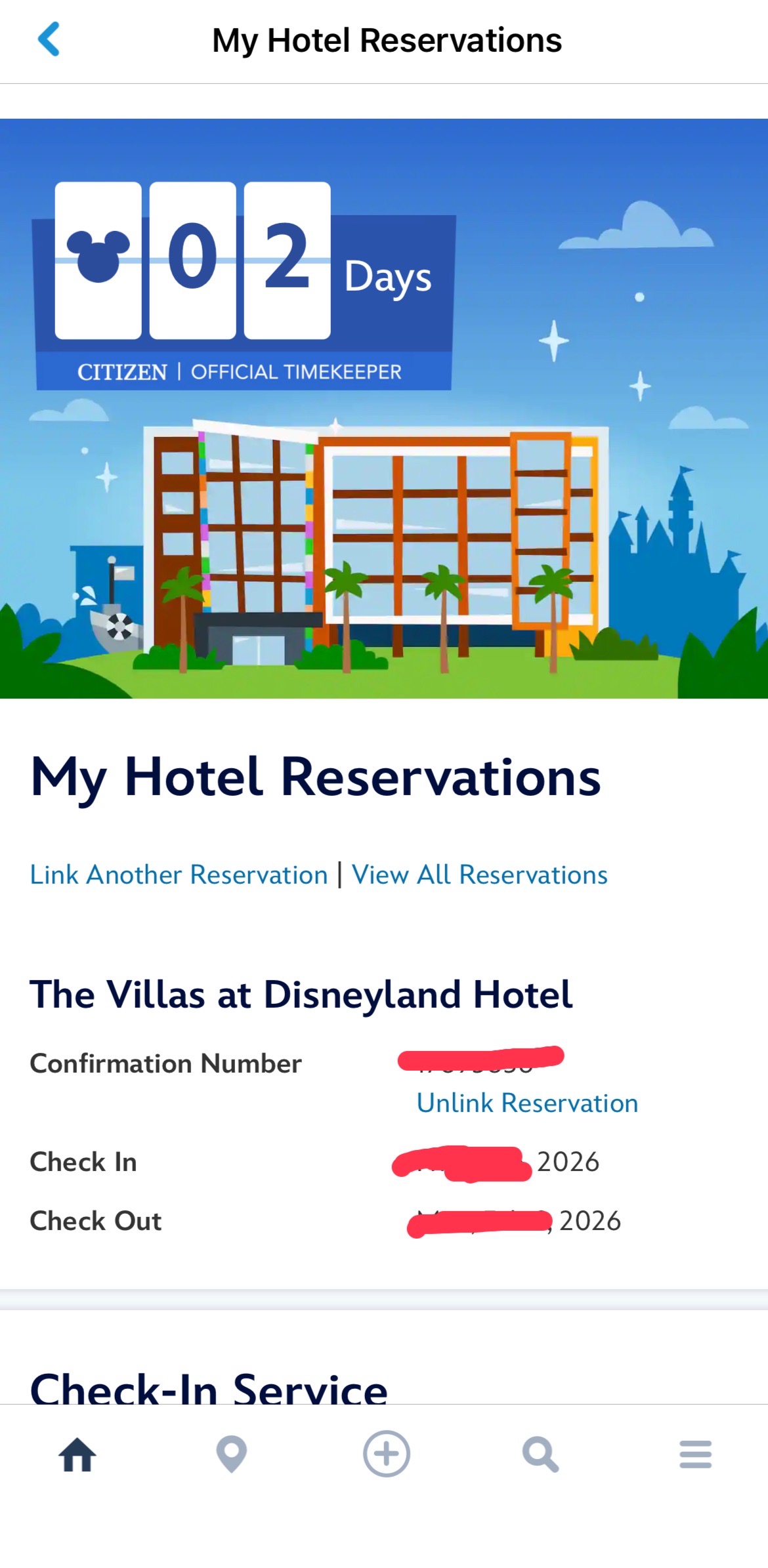Screen dimensions: 768x1568
Task: Tap the plus icon in bottom bar
Action: [x=384, y=1454]
